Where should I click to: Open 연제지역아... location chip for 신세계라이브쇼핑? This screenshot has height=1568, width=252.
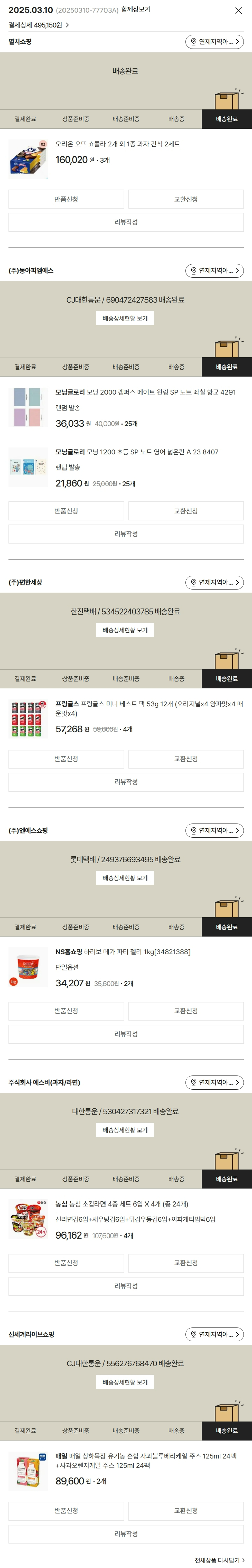click(214, 1335)
